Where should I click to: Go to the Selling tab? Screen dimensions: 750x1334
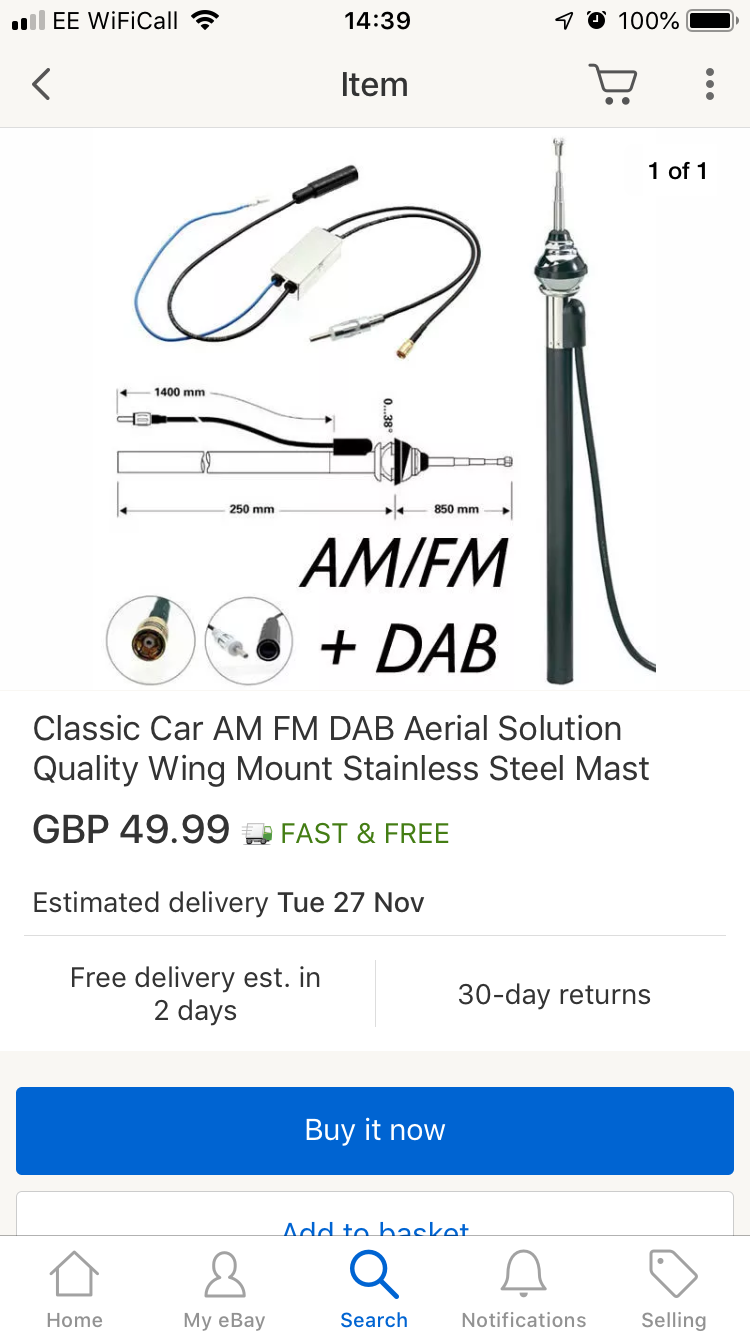[x=673, y=1290]
